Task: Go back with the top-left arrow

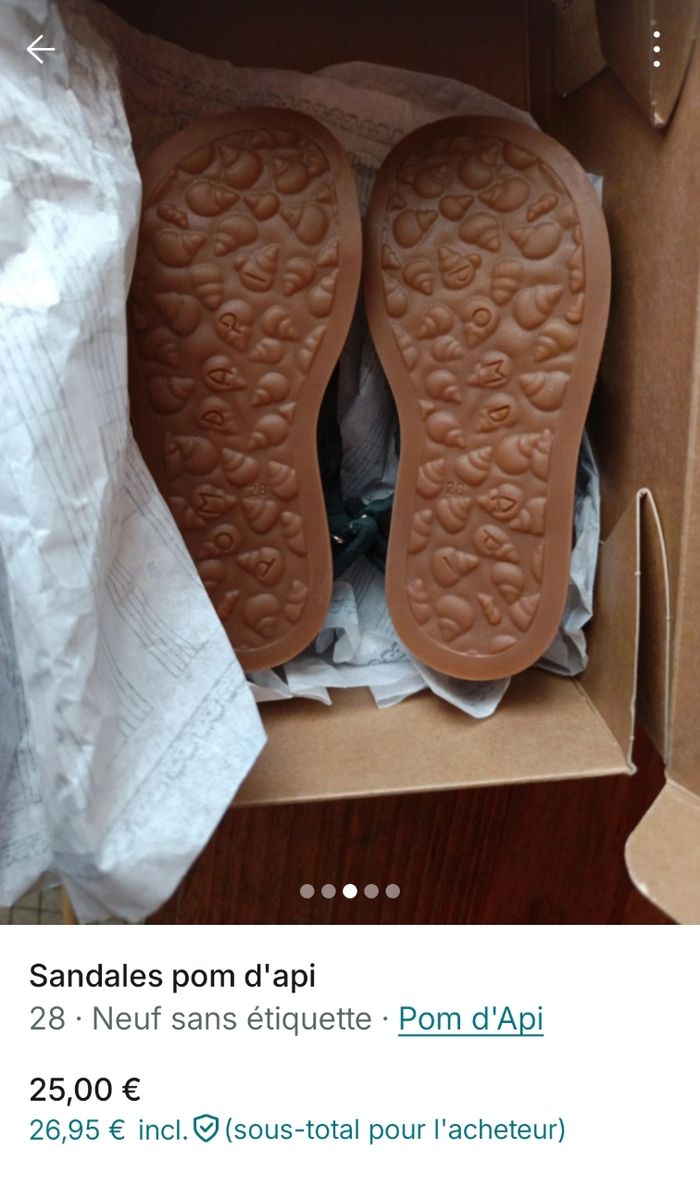Action: click(40, 49)
